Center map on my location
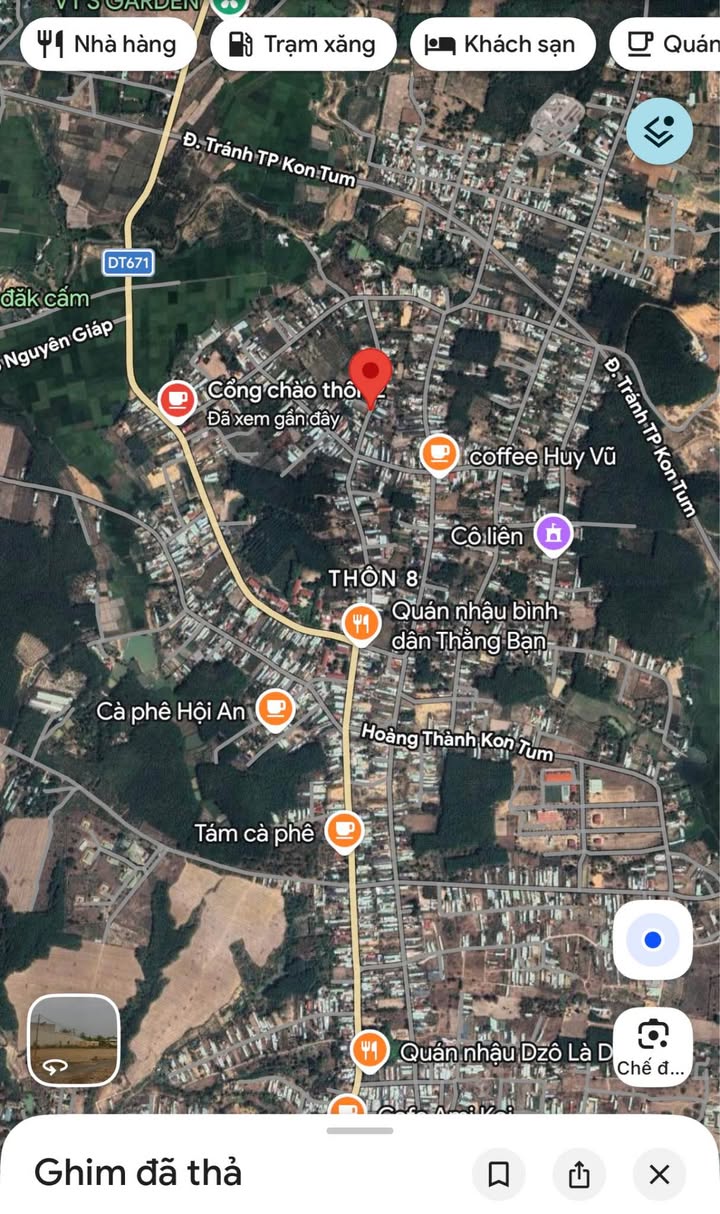 pos(653,940)
